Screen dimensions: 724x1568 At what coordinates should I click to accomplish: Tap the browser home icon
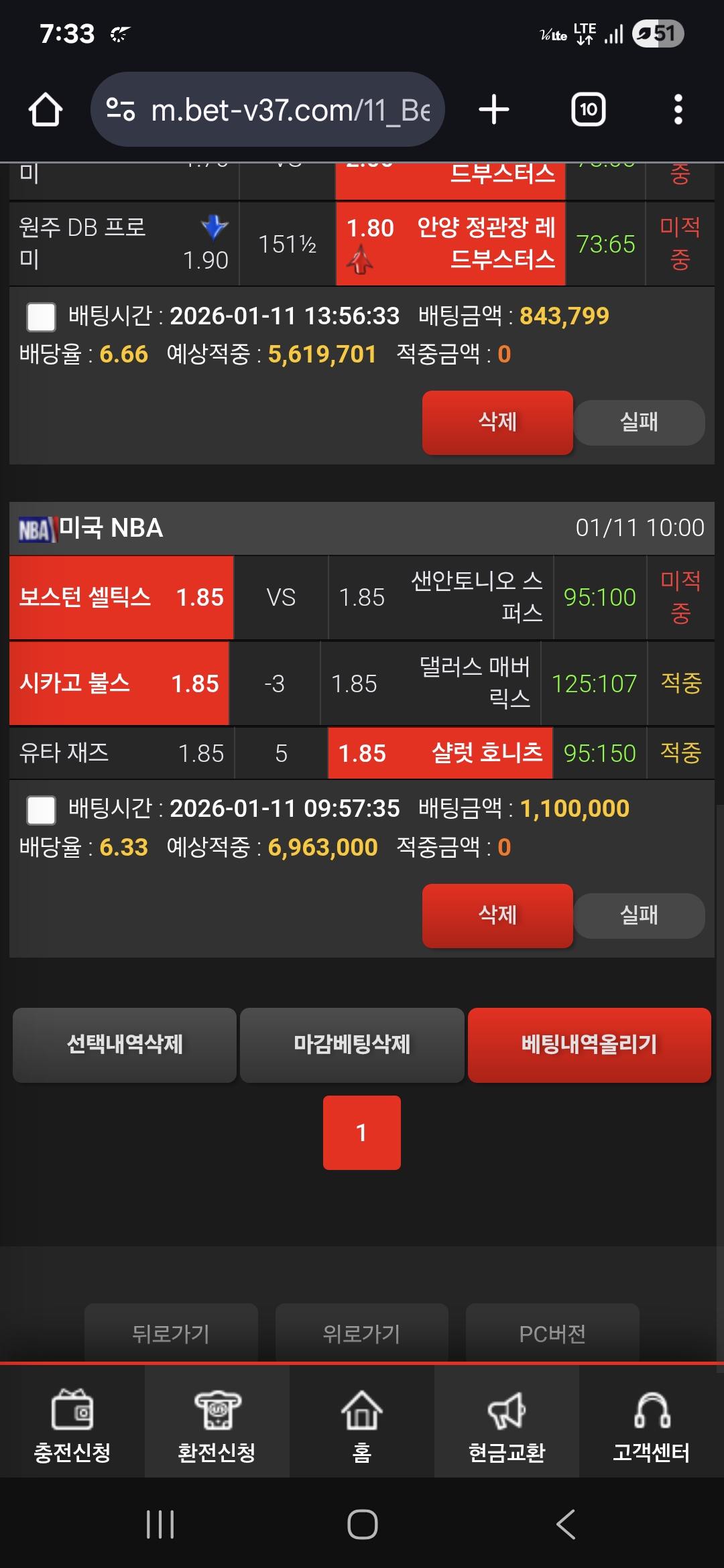point(46,109)
